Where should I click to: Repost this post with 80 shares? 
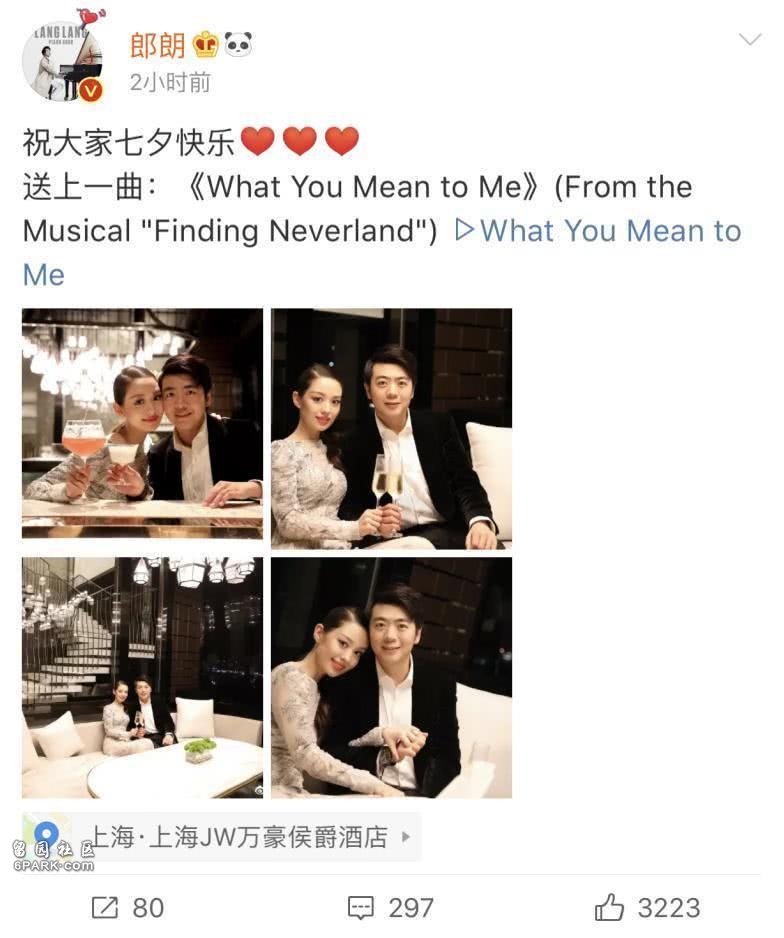128,907
